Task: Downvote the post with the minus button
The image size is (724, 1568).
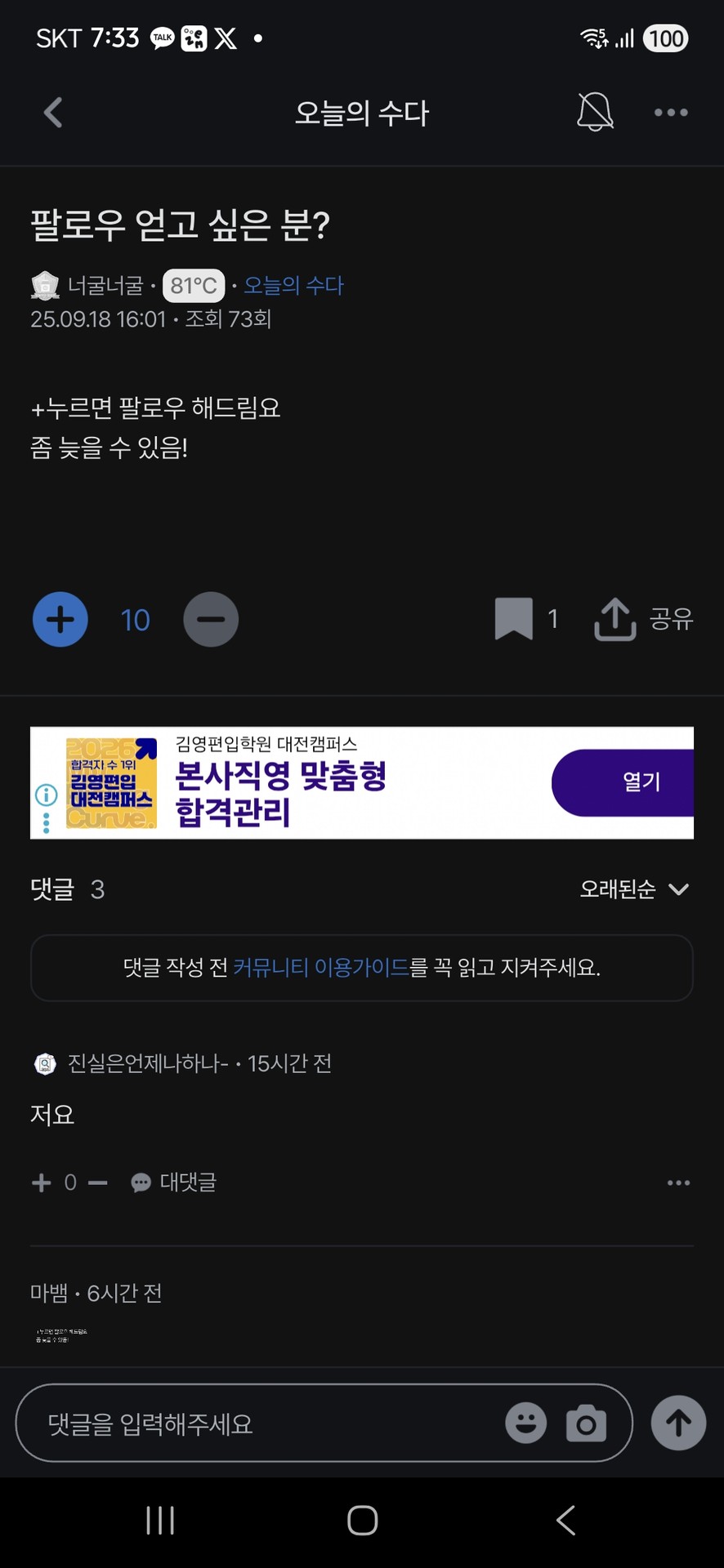Action: pyautogui.click(x=211, y=619)
